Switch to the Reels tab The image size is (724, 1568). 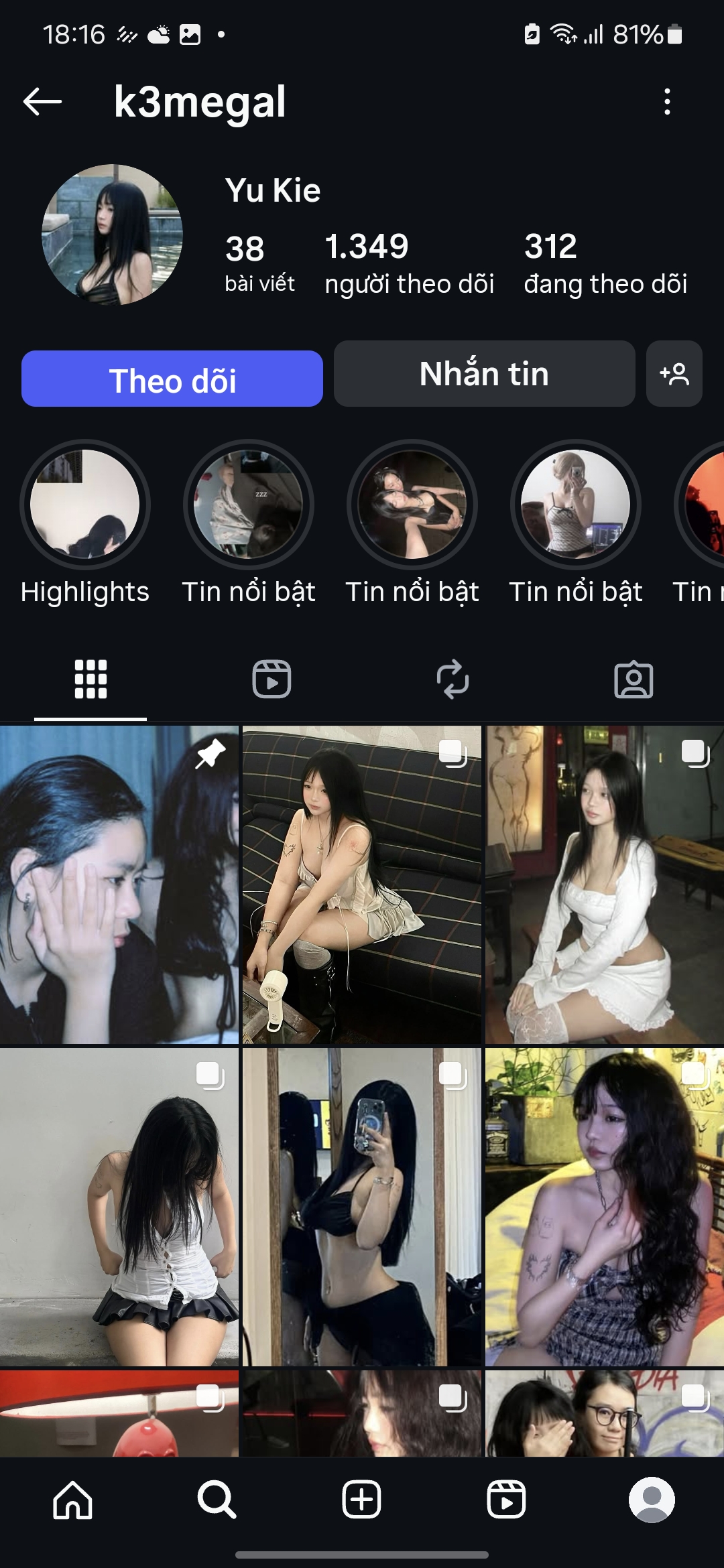271,679
